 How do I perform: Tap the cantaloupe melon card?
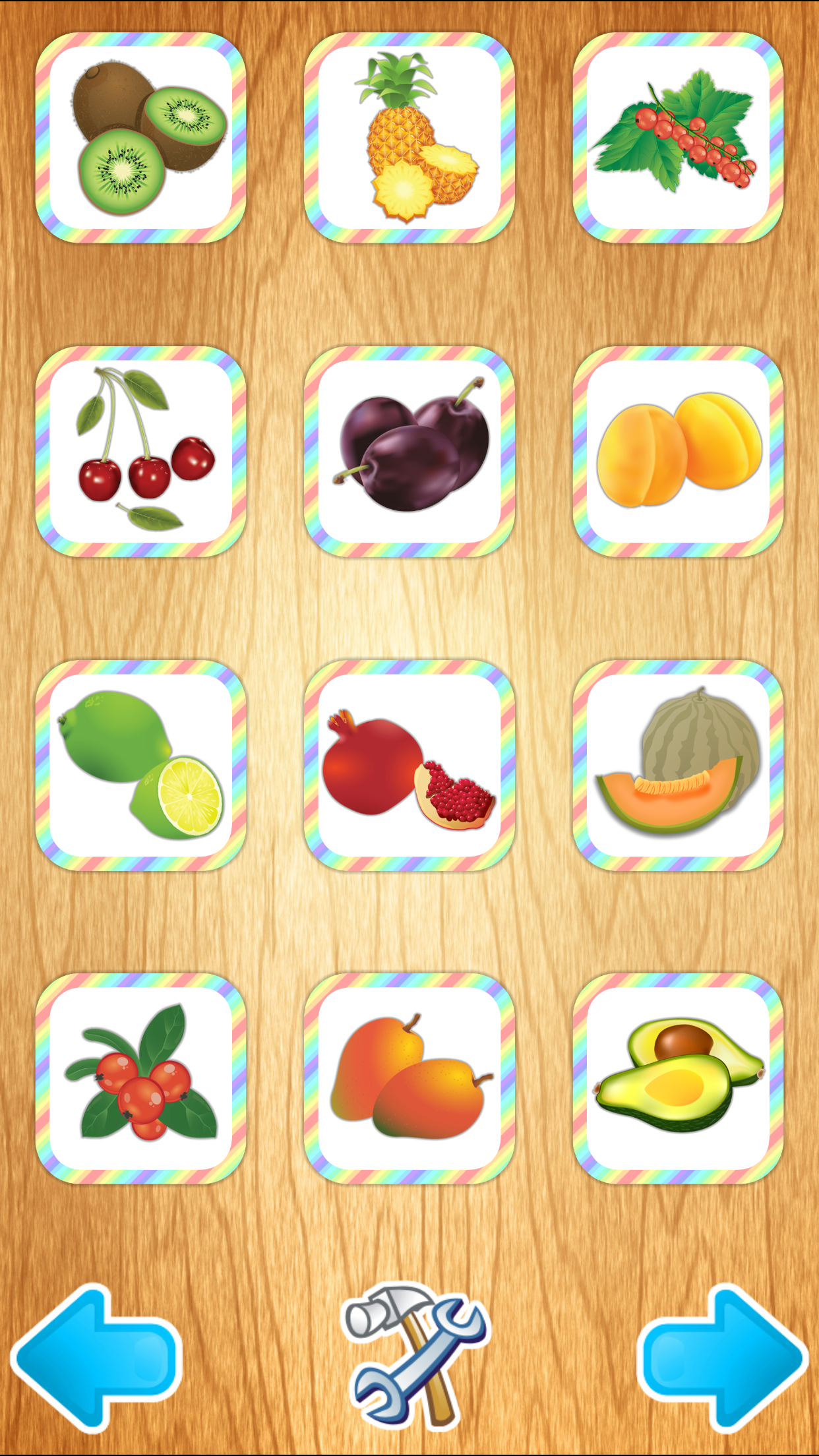[x=678, y=765]
